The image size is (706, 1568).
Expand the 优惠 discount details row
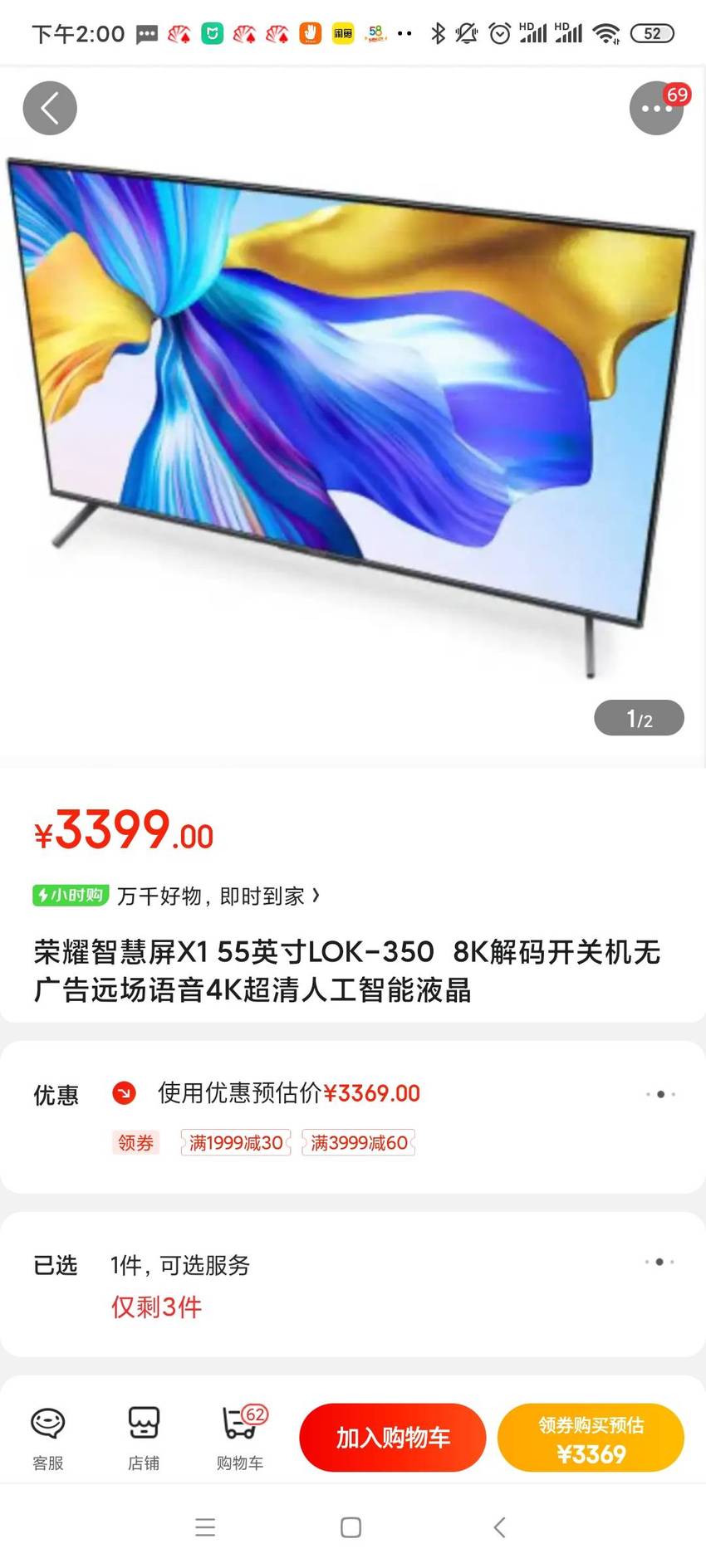(x=353, y=1117)
